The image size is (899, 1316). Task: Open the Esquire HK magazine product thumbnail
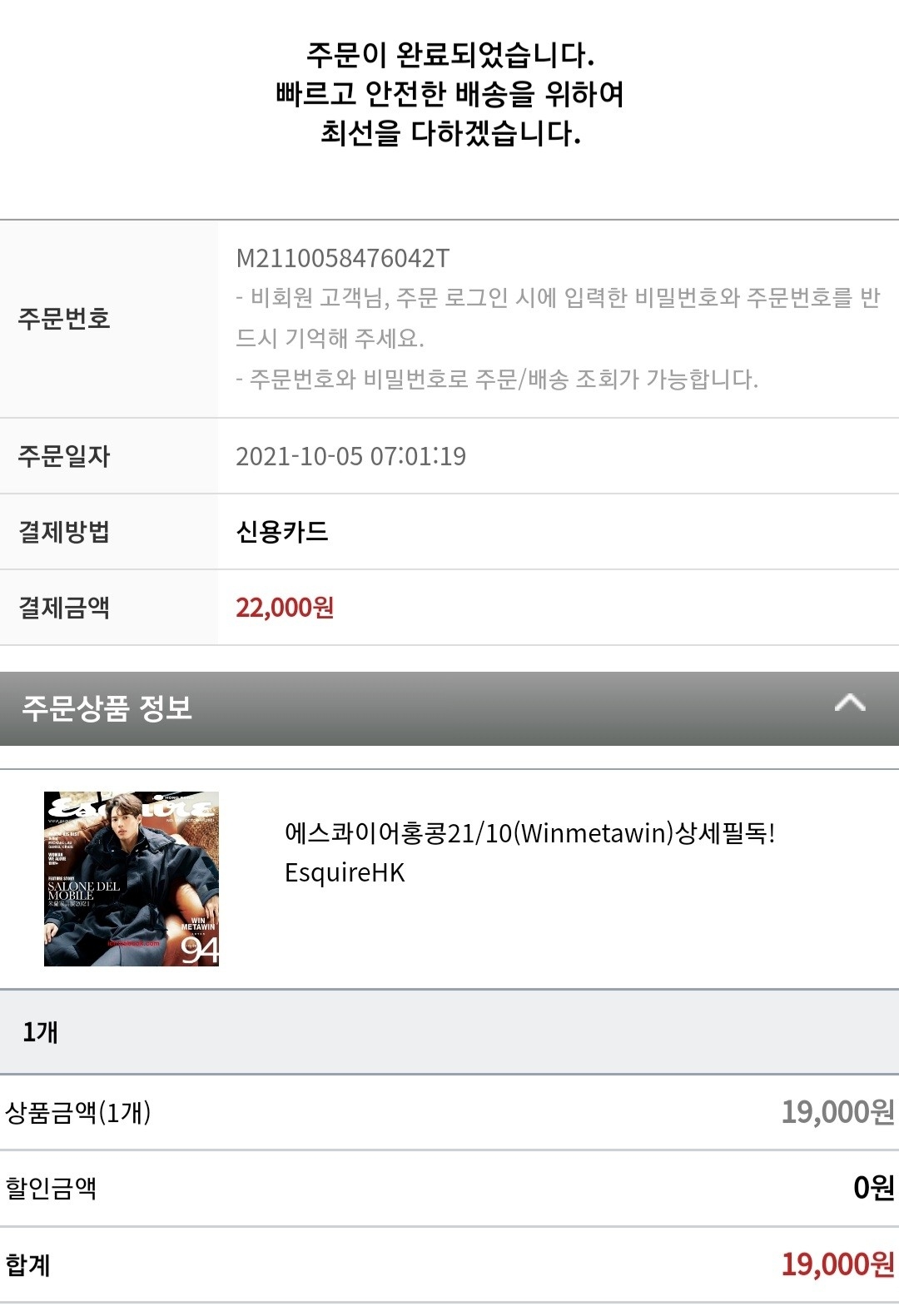click(132, 879)
